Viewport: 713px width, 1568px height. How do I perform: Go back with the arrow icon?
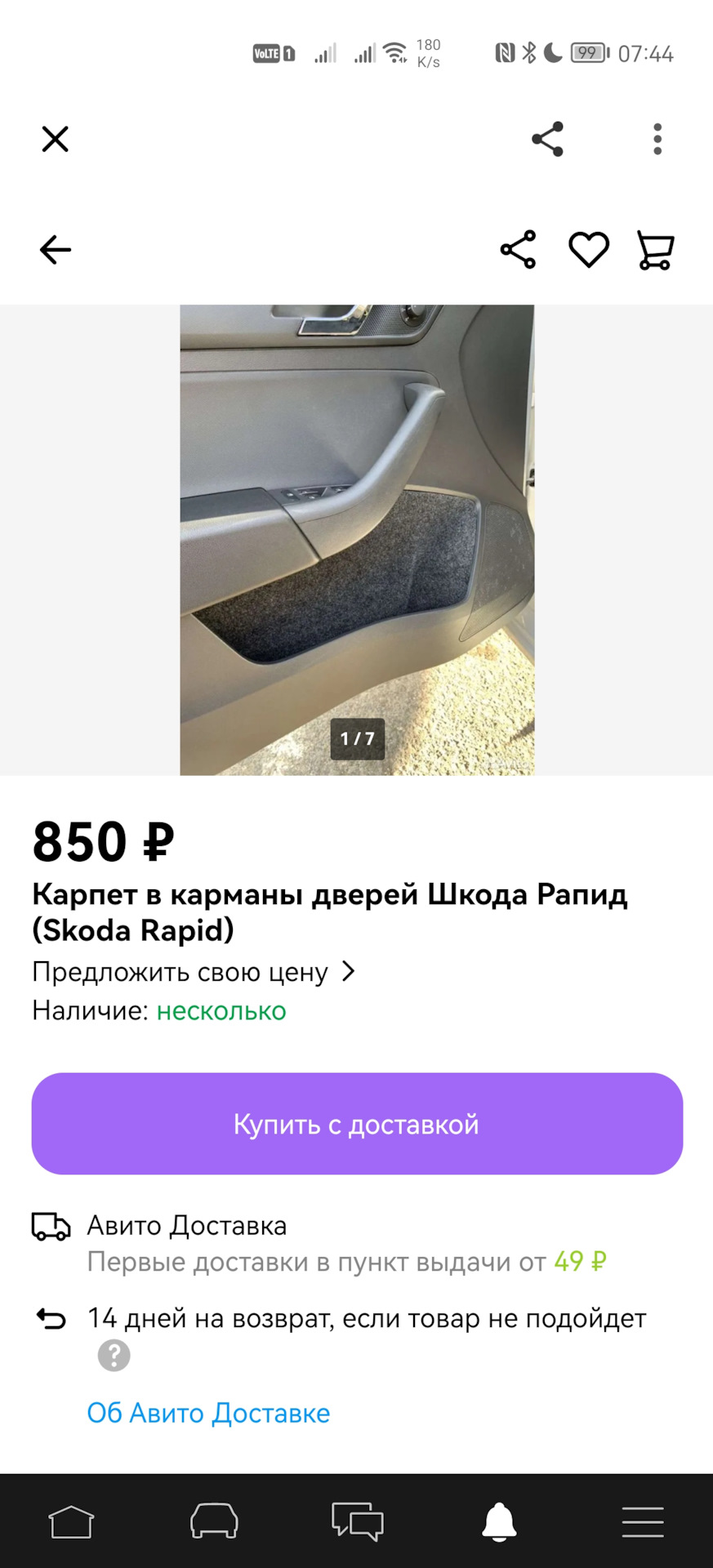click(56, 250)
